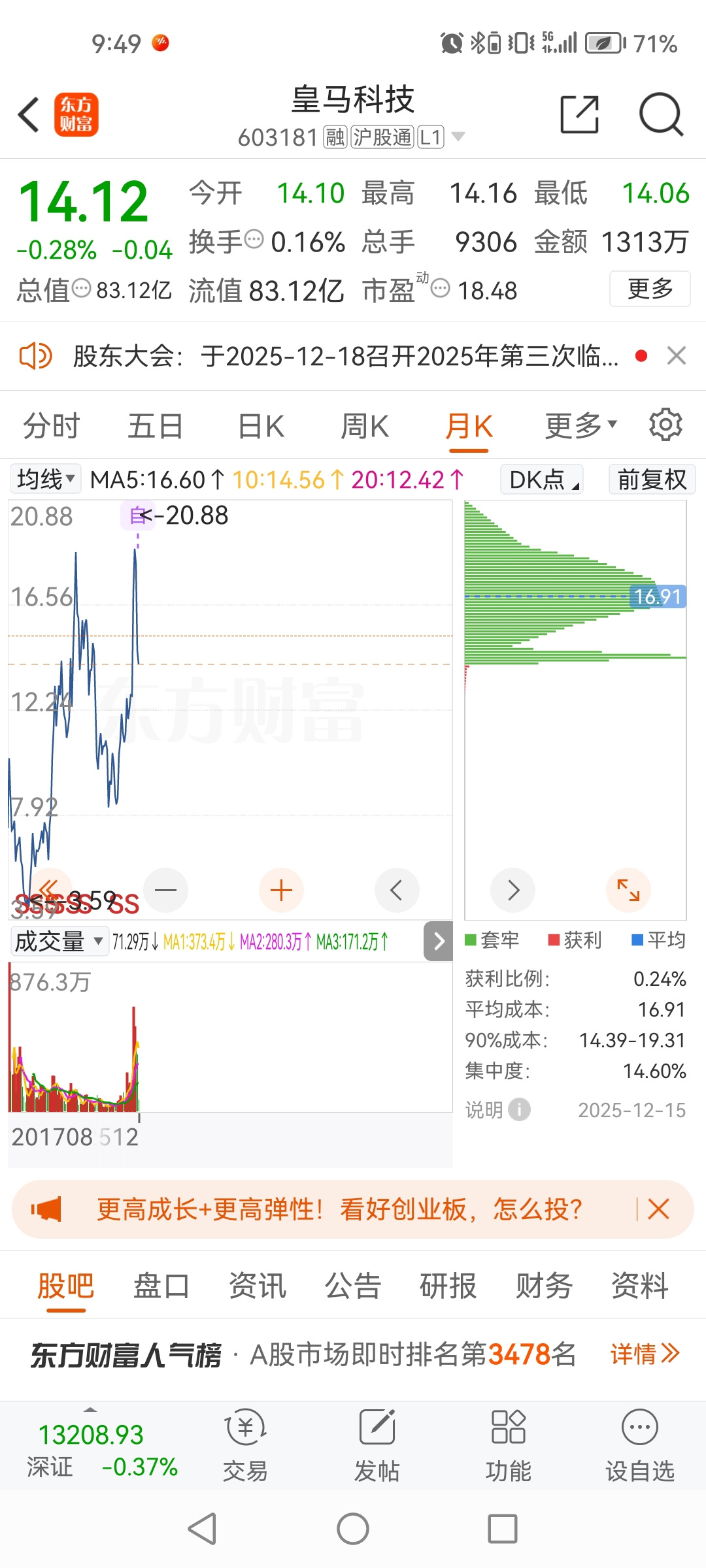Go back using the top-left arrow
The width and height of the screenshot is (706, 1568).
pyautogui.click(x=29, y=115)
